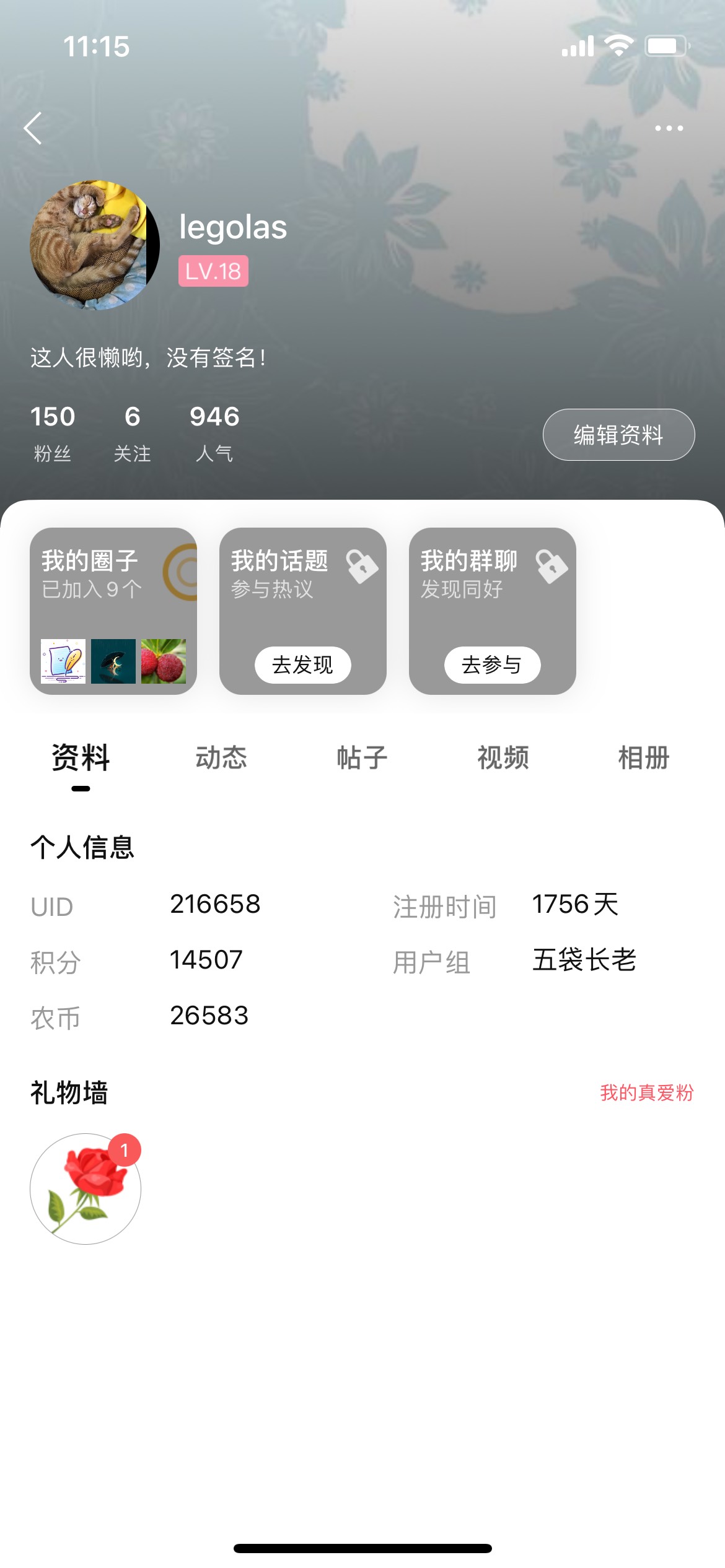Open the 我的真爱粉 link
The height and width of the screenshot is (1568, 725).
pyautogui.click(x=646, y=1092)
